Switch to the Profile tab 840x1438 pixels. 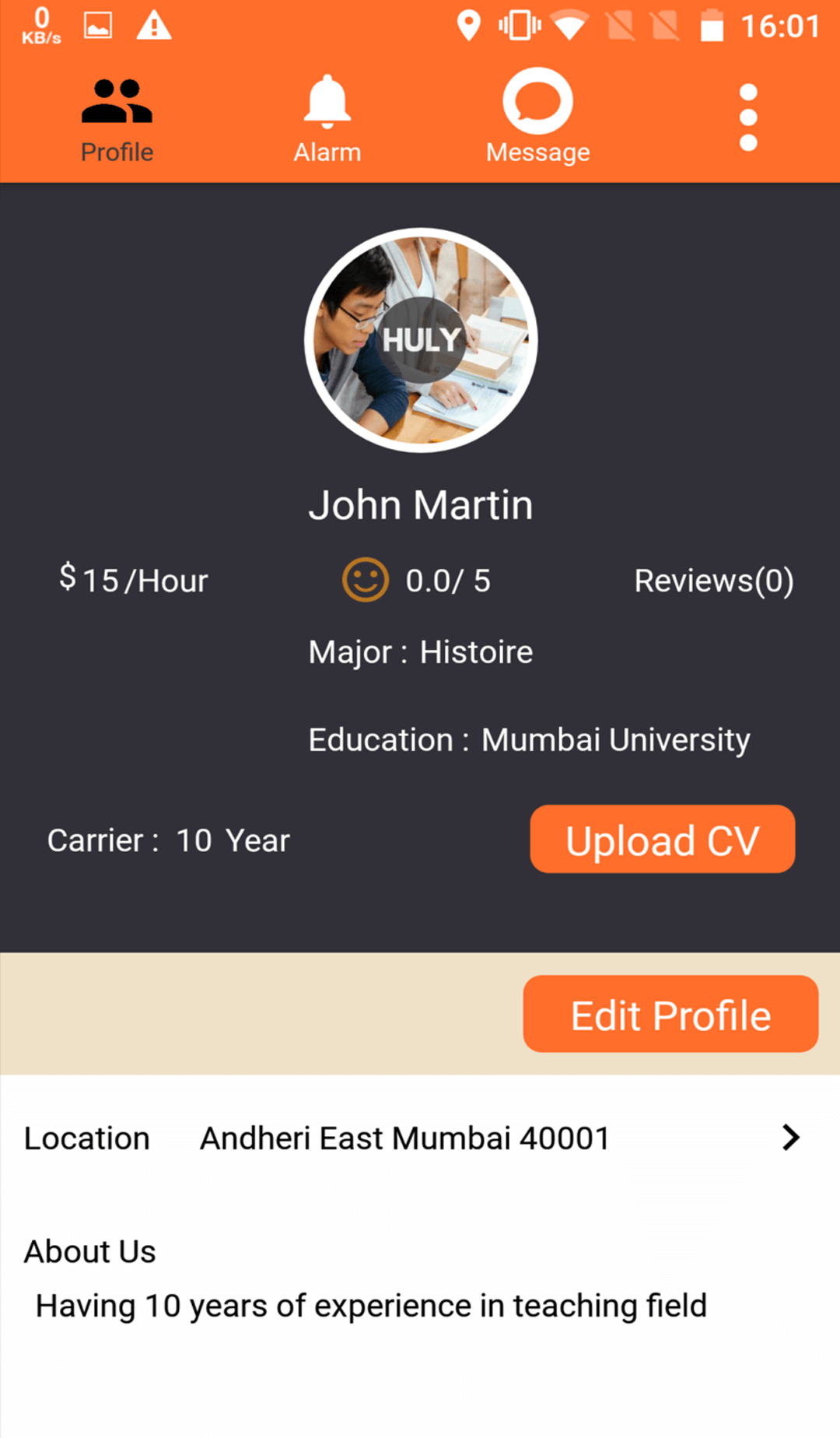click(x=117, y=119)
